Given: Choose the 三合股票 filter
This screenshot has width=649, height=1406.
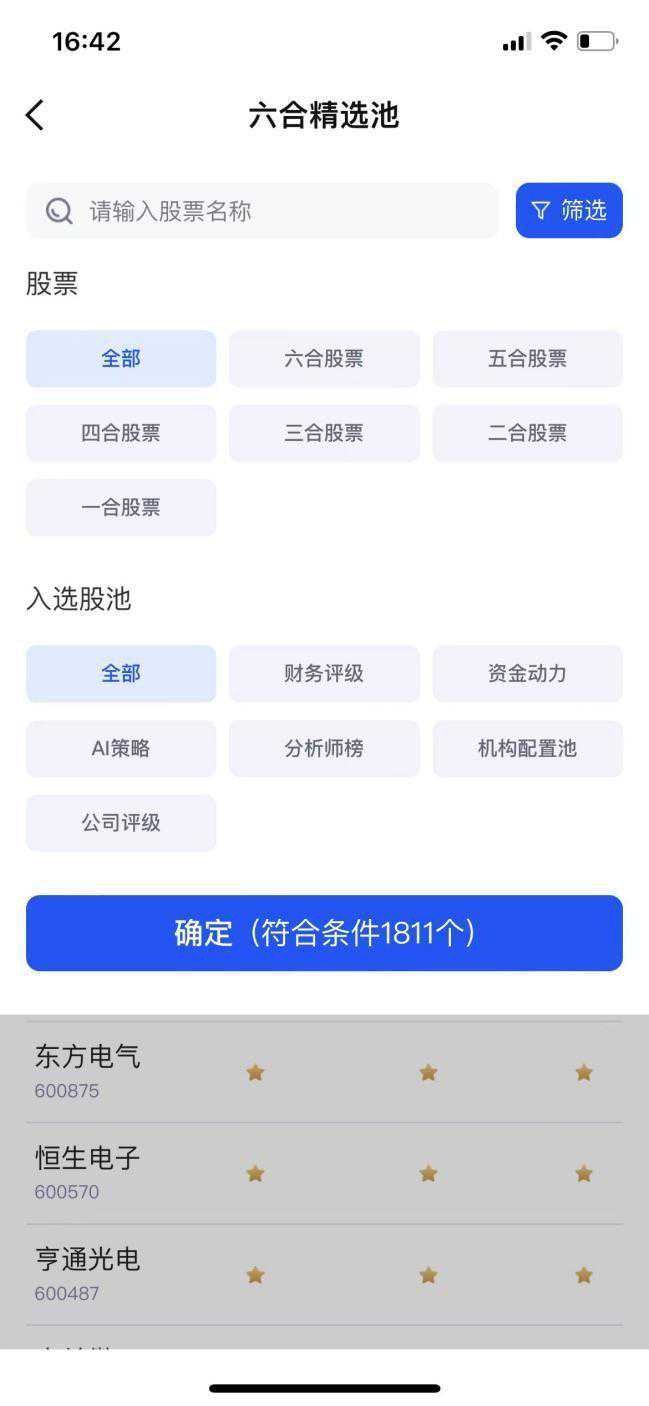Looking at the screenshot, I should pos(324,433).
